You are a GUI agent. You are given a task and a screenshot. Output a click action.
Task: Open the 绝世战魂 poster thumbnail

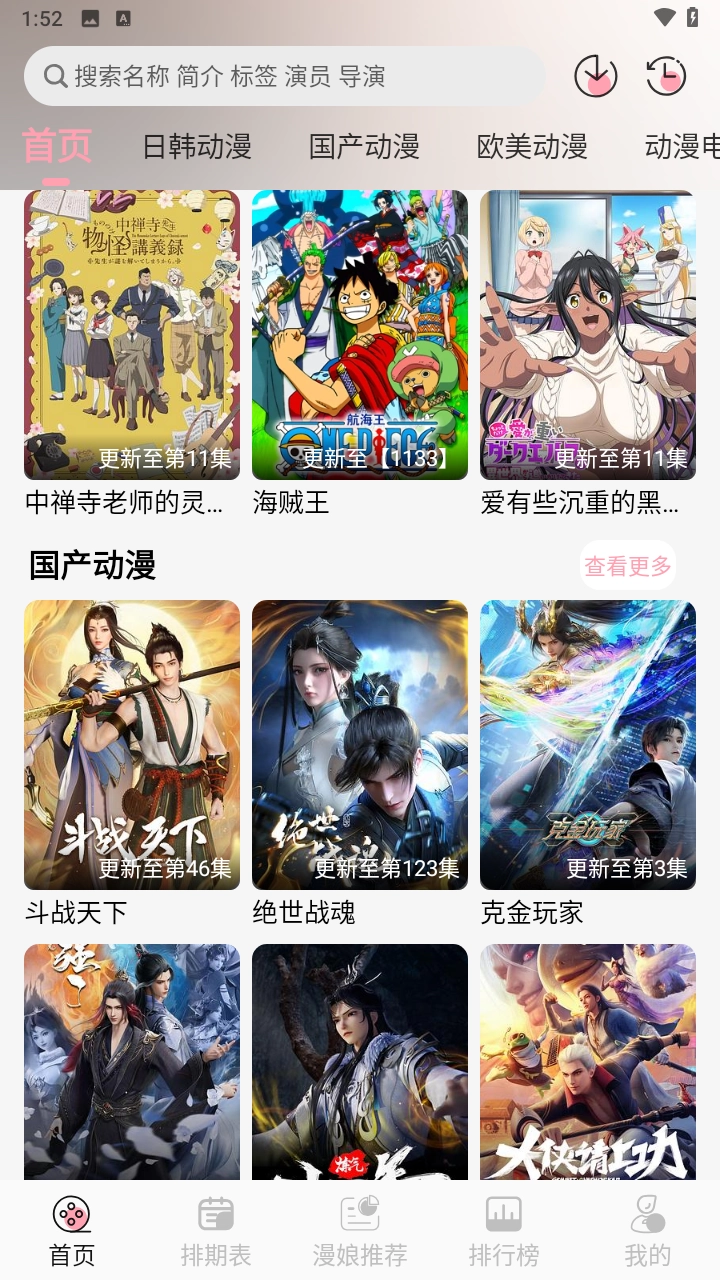pyautogui.click(x=360, y=744)
